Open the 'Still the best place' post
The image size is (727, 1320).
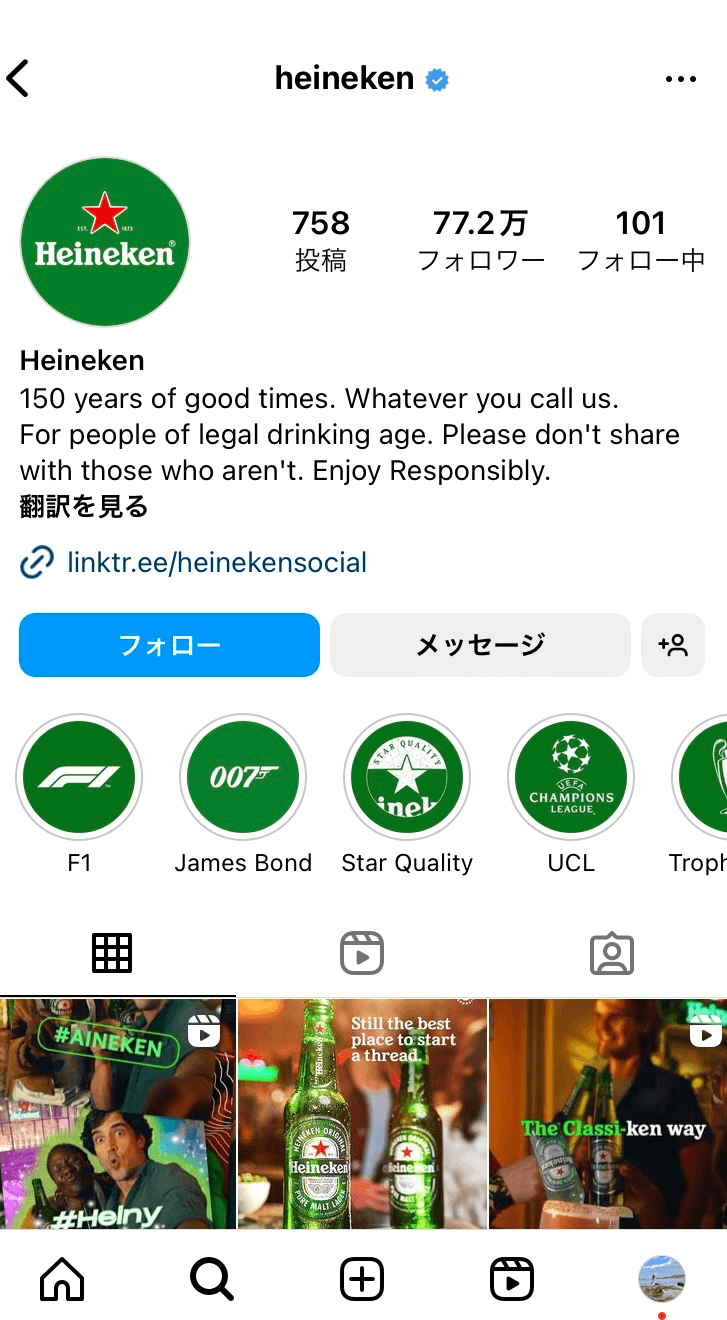point(362,1113)
